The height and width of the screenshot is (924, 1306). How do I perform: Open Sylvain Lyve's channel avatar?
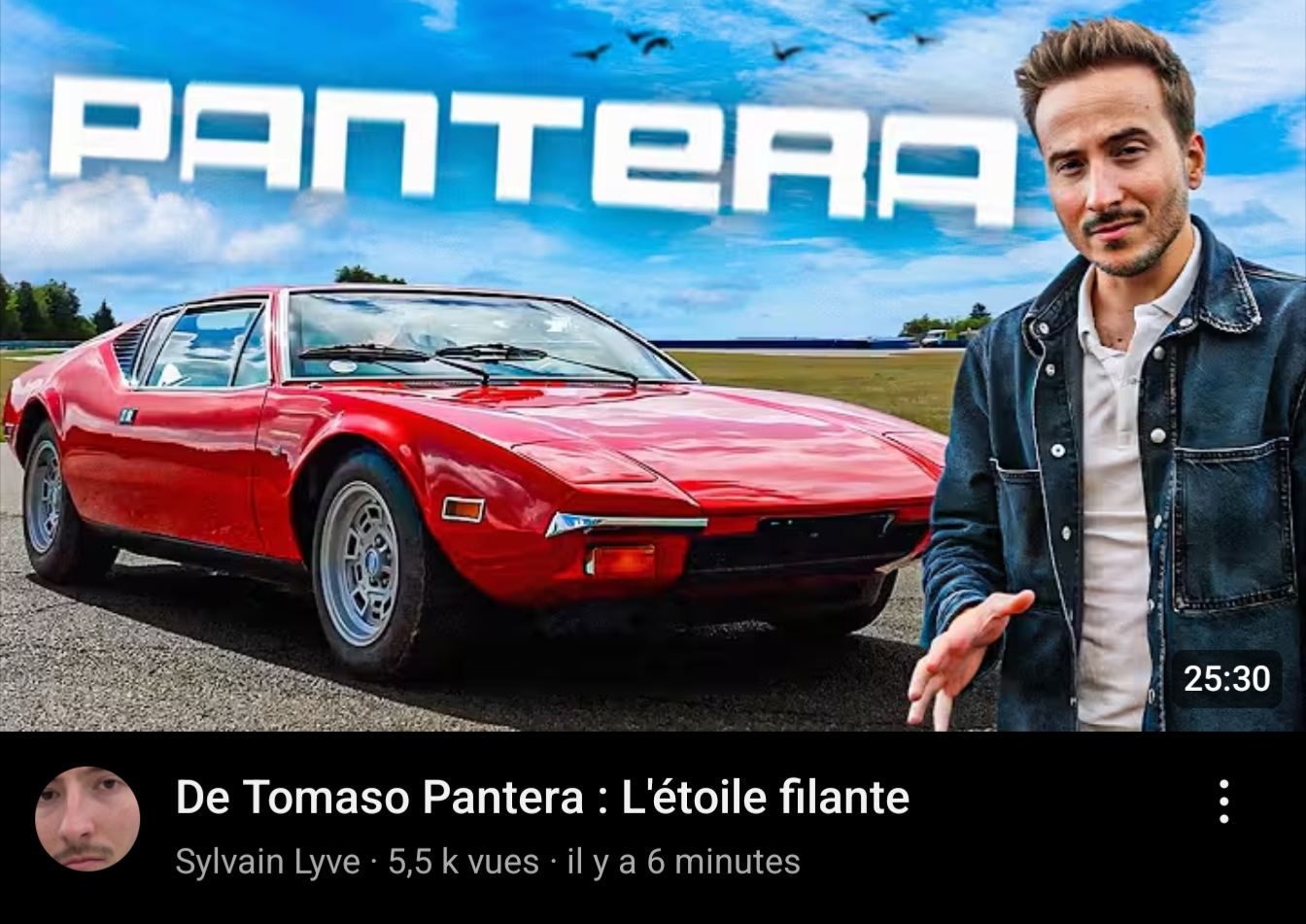(87, 818)
